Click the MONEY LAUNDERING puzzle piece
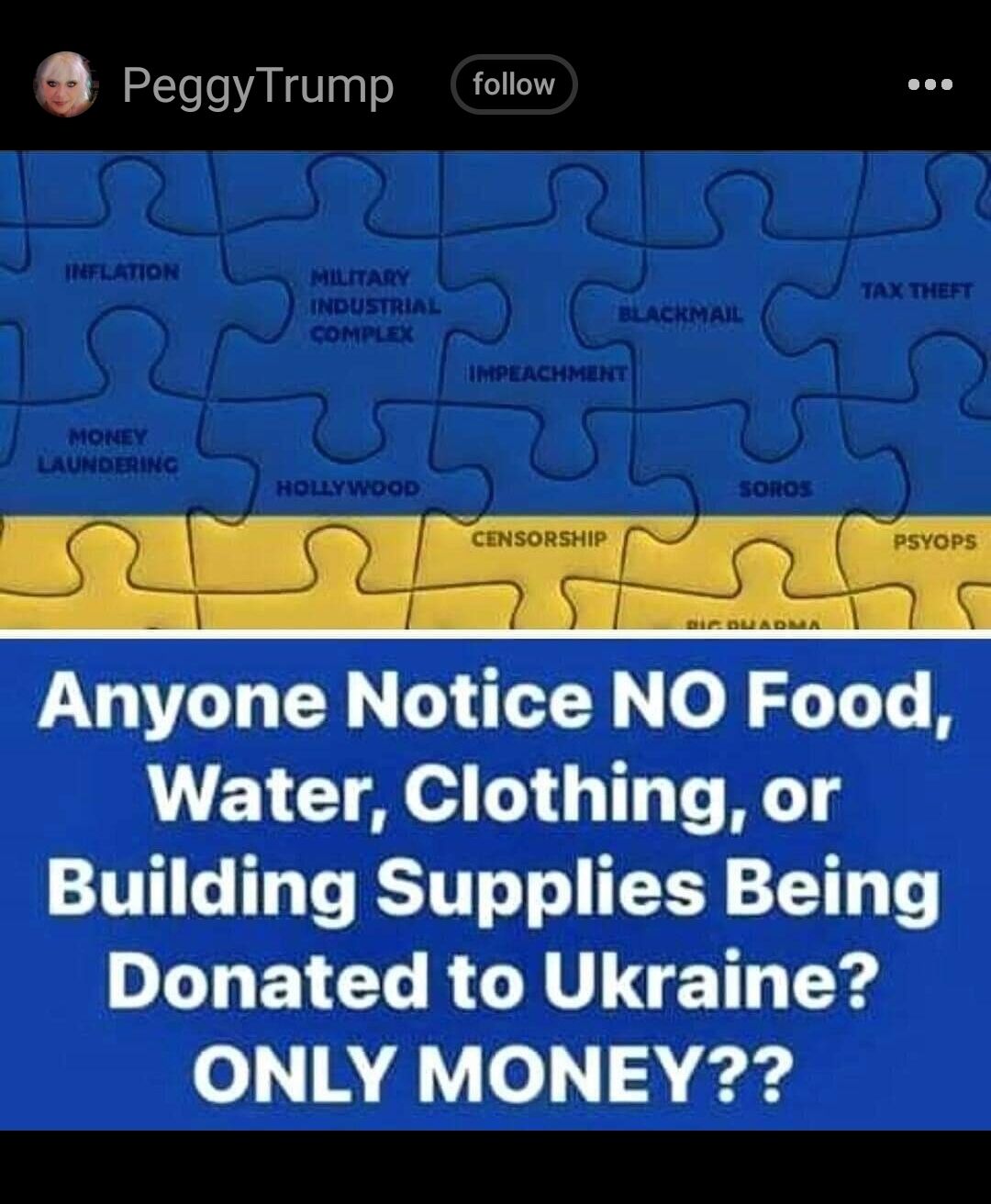The height and width of the screenshot is (1204, 991). [107, 451]
